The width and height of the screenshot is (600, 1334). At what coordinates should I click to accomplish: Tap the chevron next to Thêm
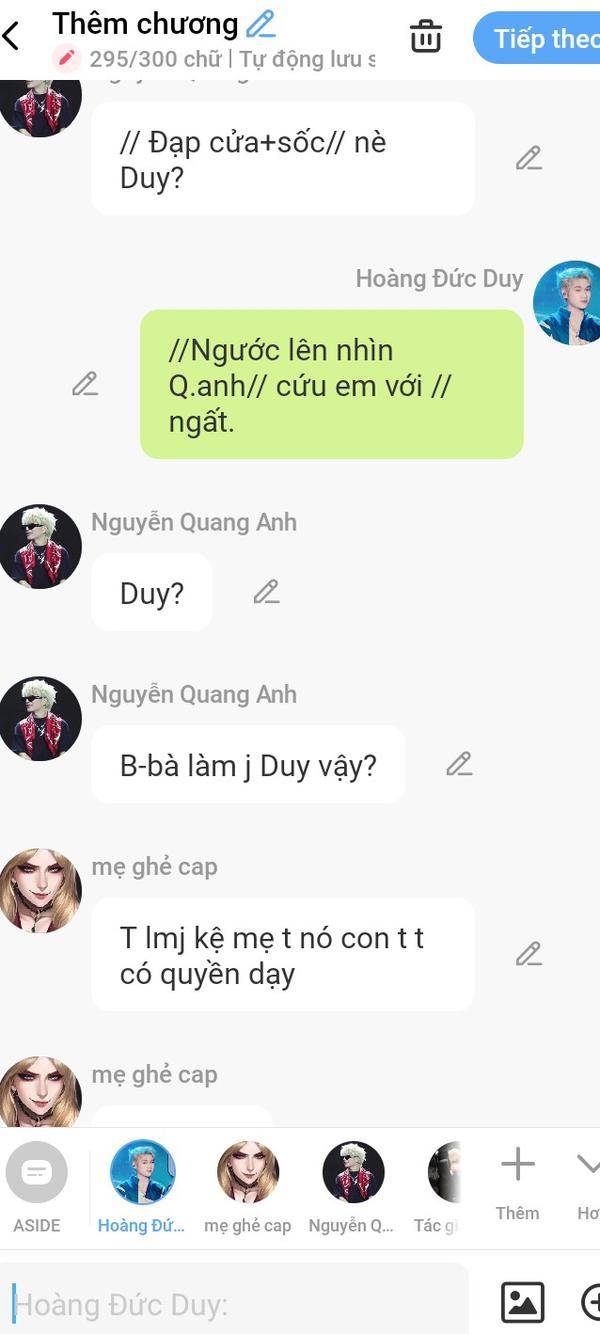tap(588, 1184)
